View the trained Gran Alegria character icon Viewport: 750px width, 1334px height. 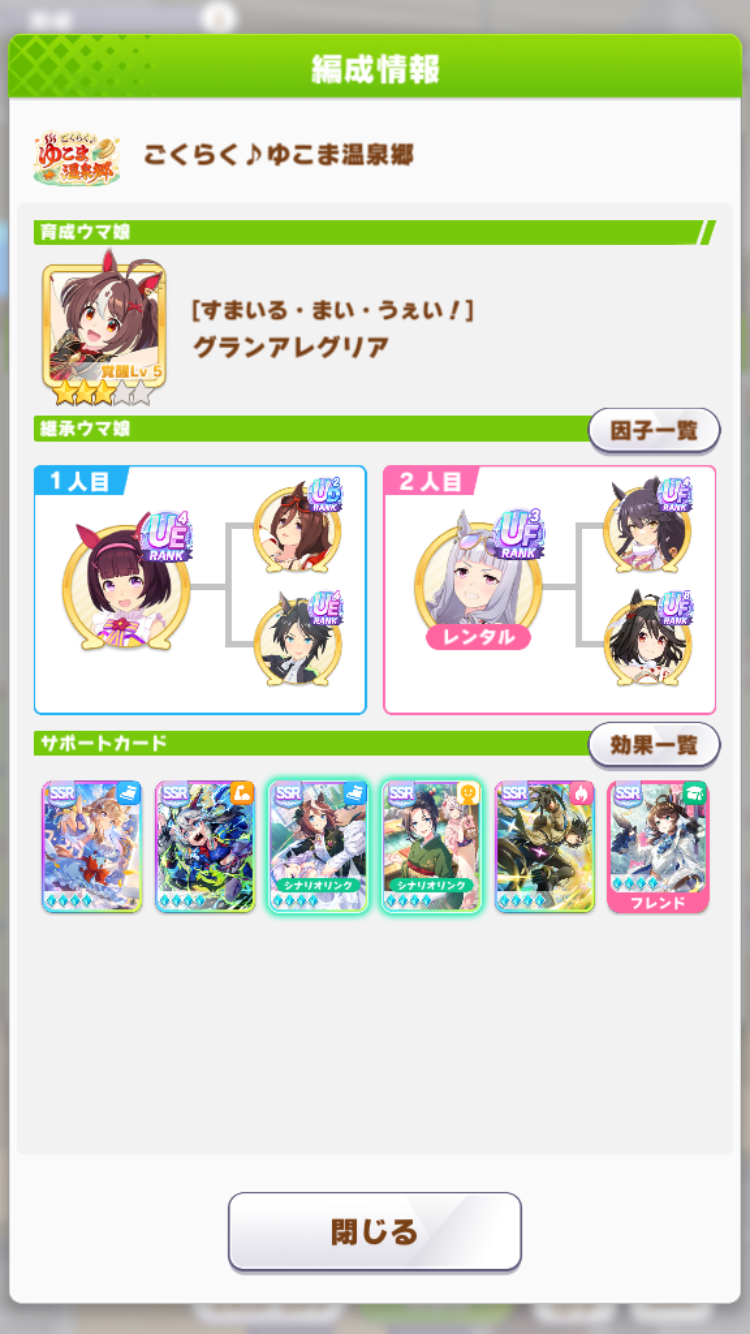click(x=104, y=325)
